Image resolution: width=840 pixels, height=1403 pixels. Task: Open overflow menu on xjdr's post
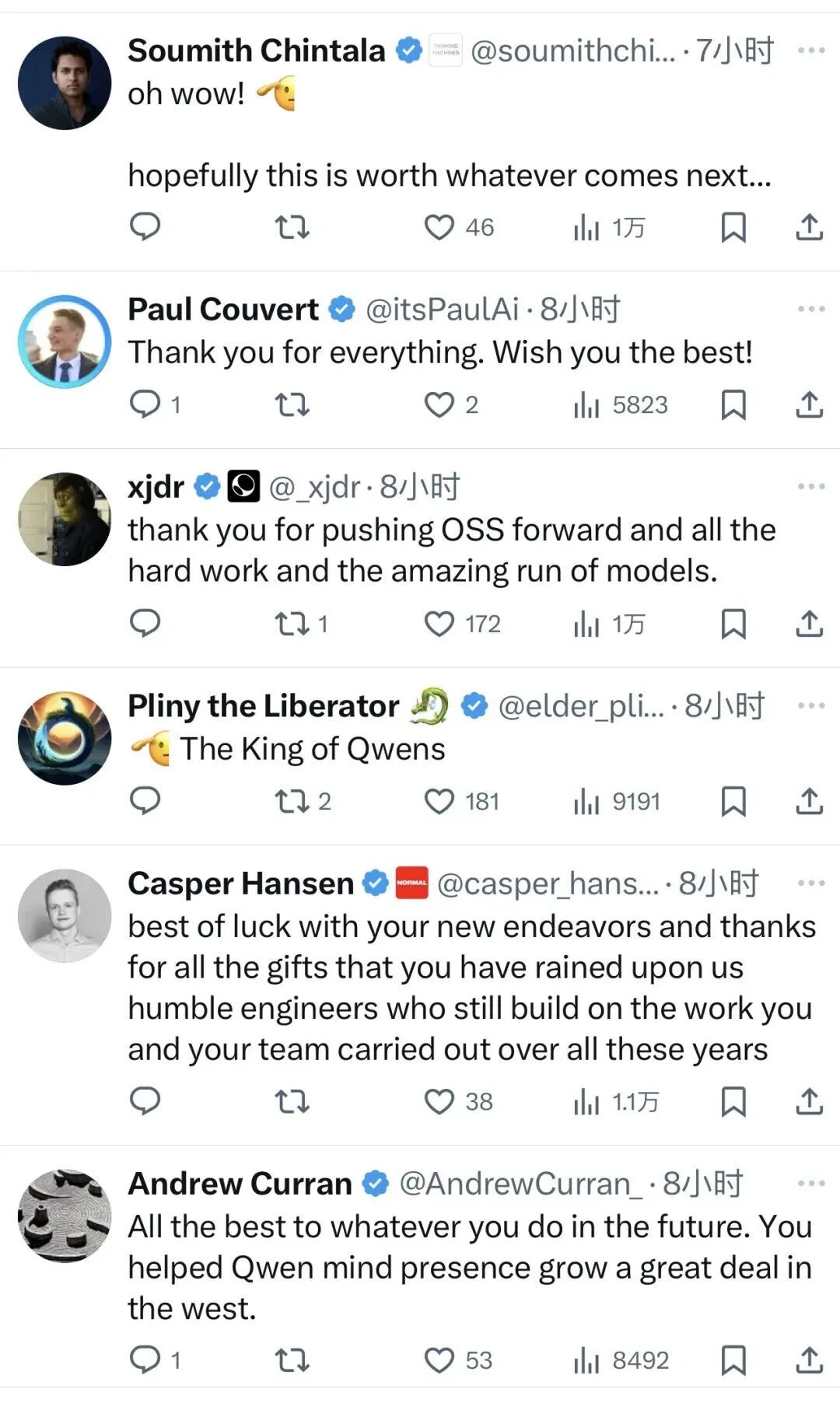point(810,487)
